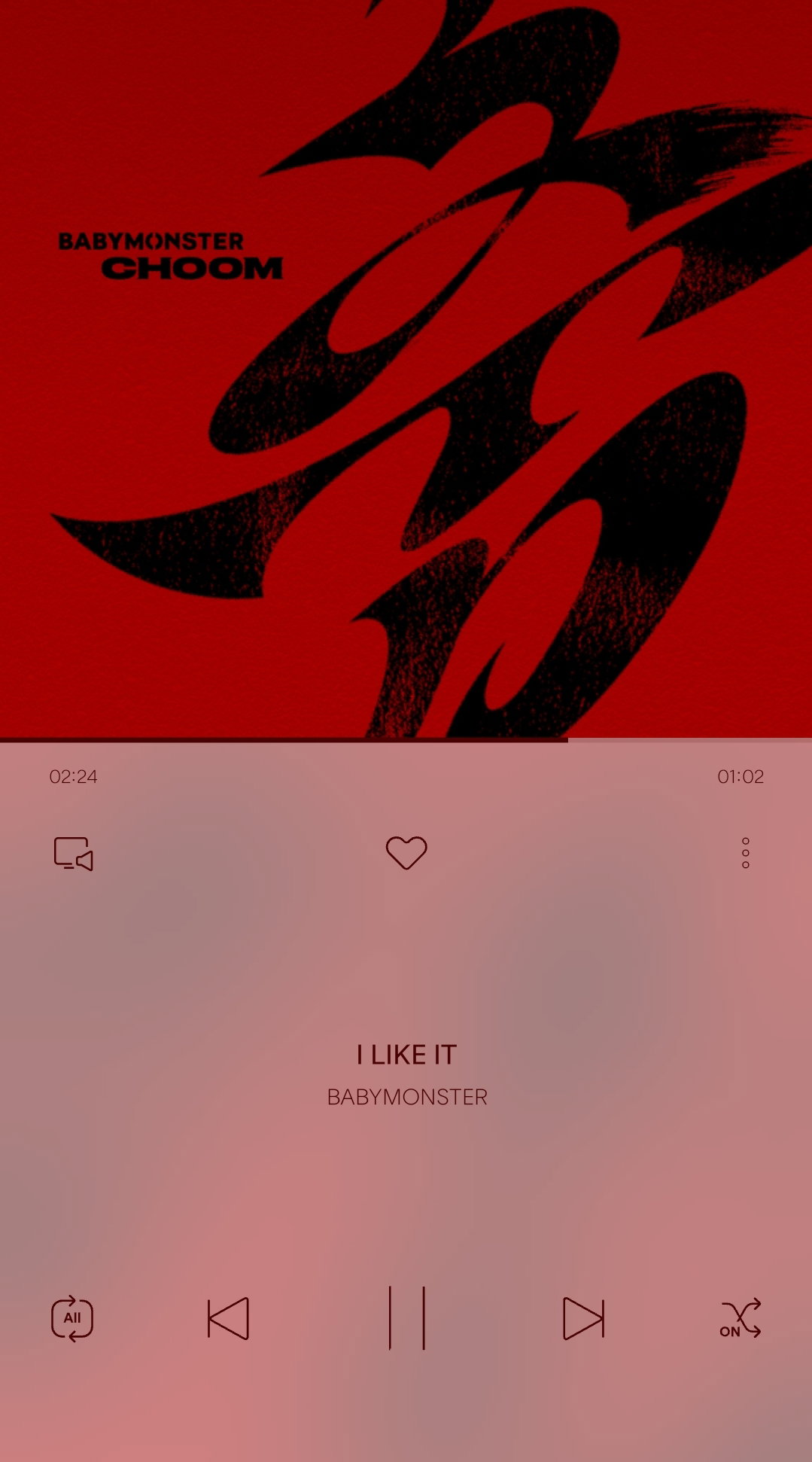Turn off shuffle playback

[x=741, y=1318]
